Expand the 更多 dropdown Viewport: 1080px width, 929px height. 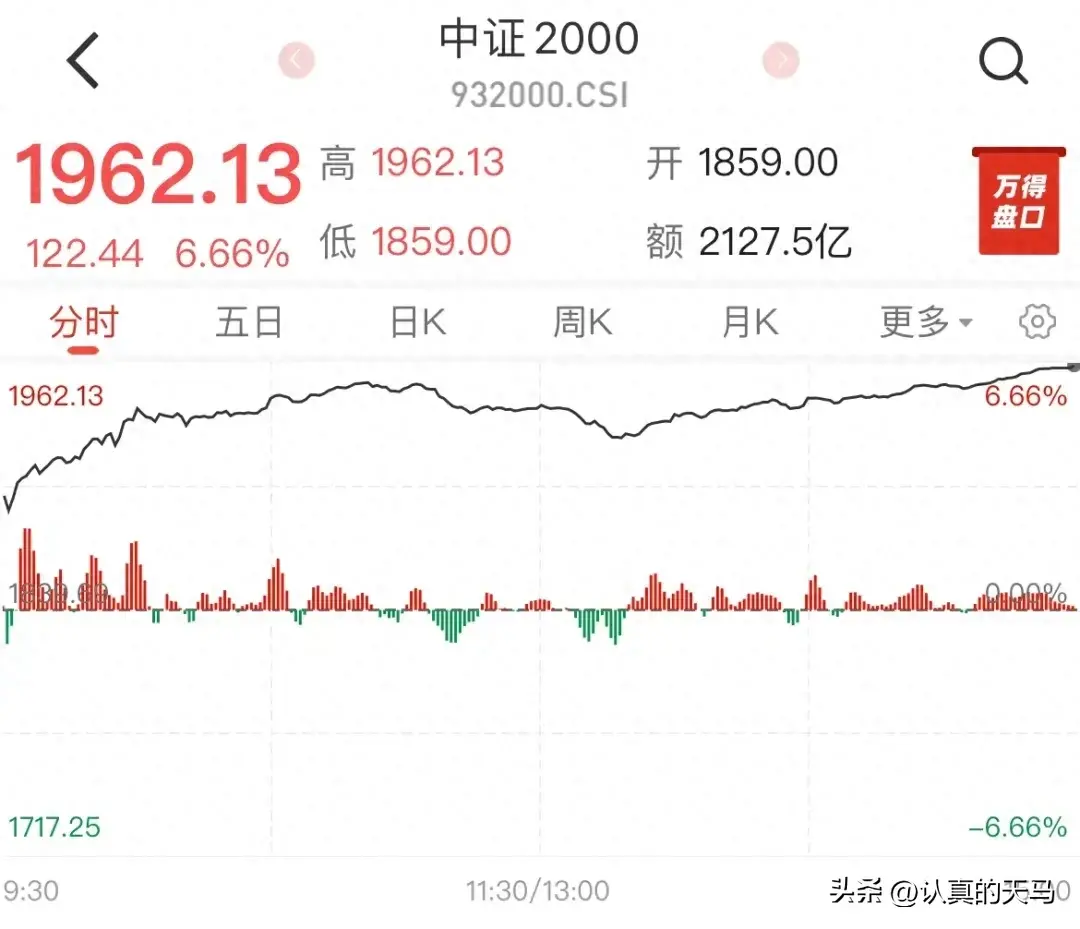click(x=926, y=322)
